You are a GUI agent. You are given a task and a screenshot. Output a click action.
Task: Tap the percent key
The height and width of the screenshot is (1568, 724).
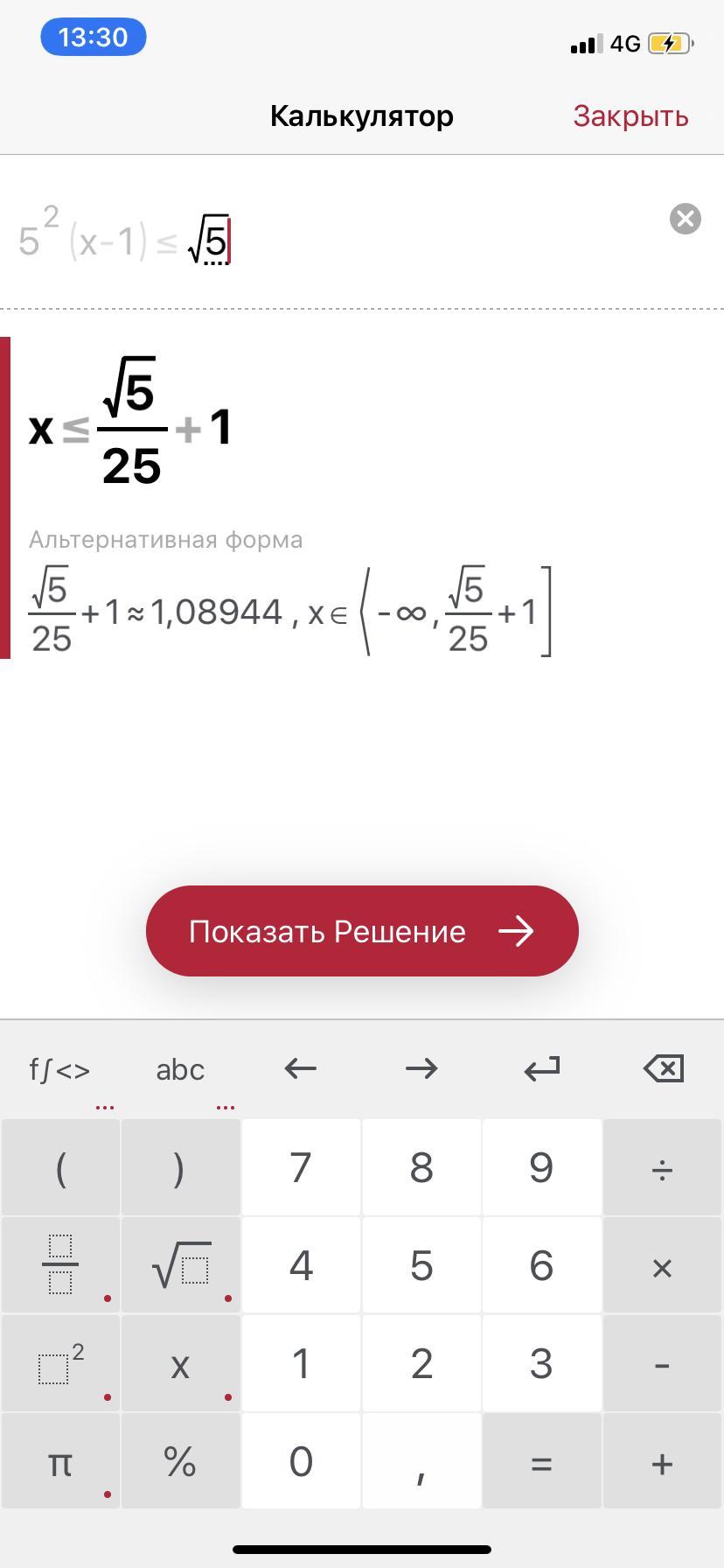pos(180,1461)
